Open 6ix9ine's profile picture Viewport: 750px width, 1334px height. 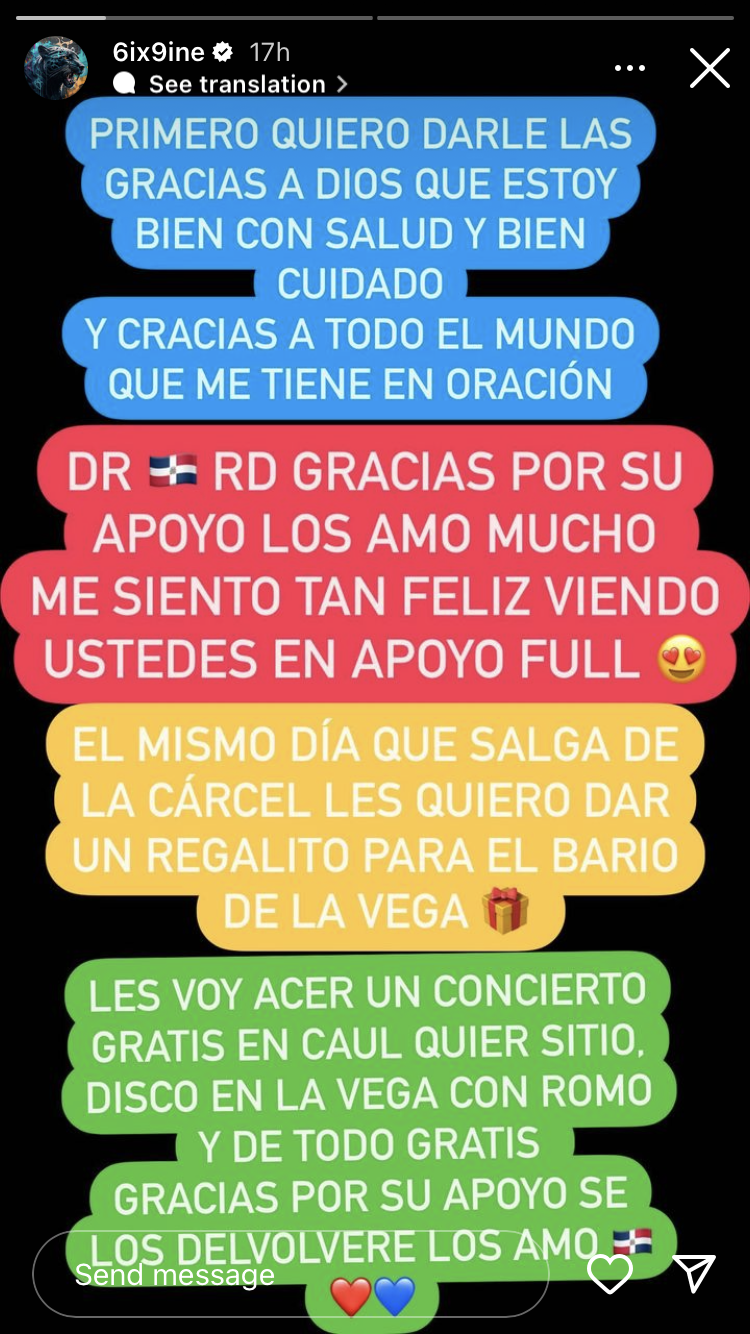pyautogui.click(x=56, y=68)
